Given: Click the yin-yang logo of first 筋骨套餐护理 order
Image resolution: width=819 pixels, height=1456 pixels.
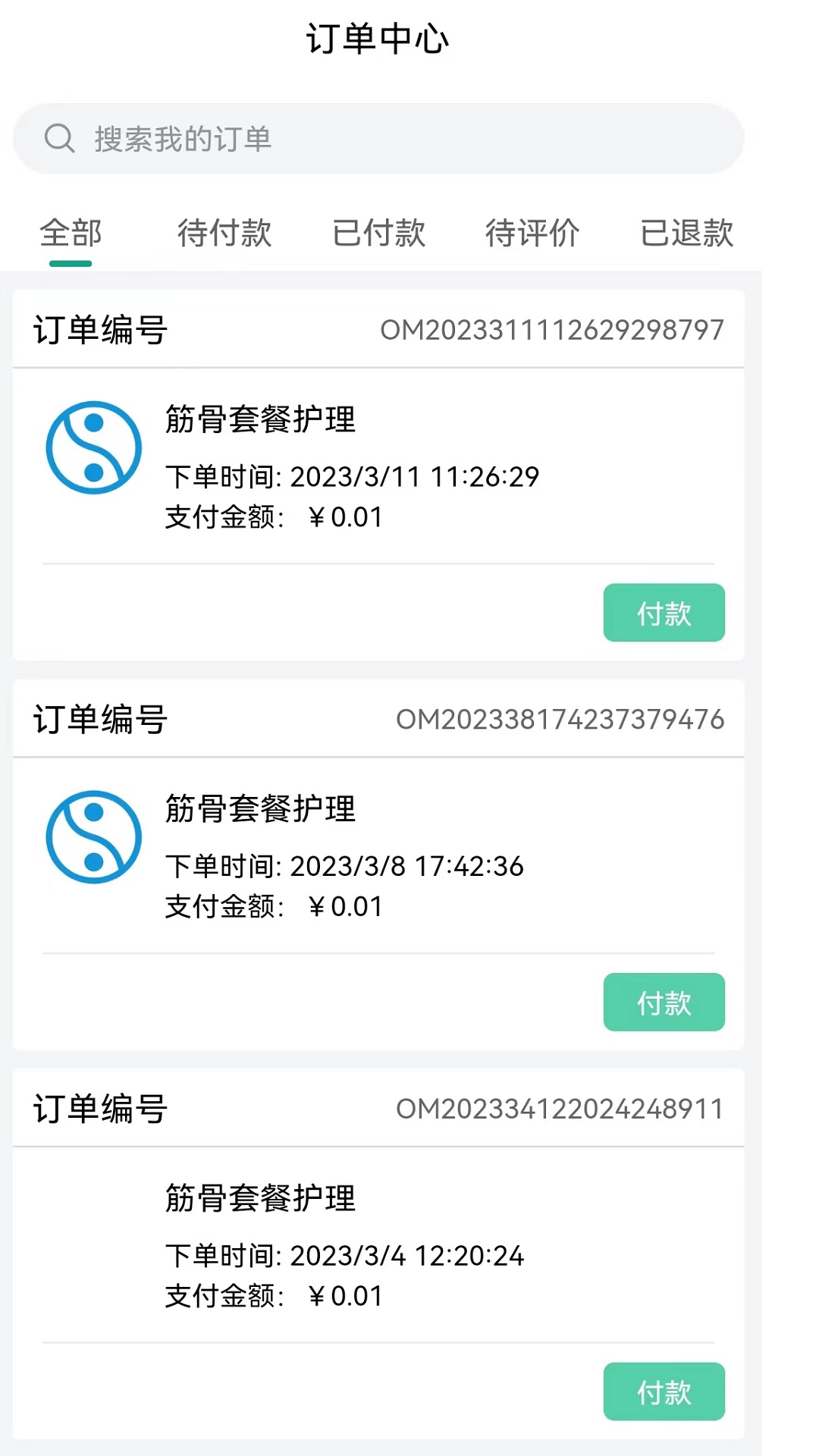Looking at the screenshot, I should (x=93, y=447).
